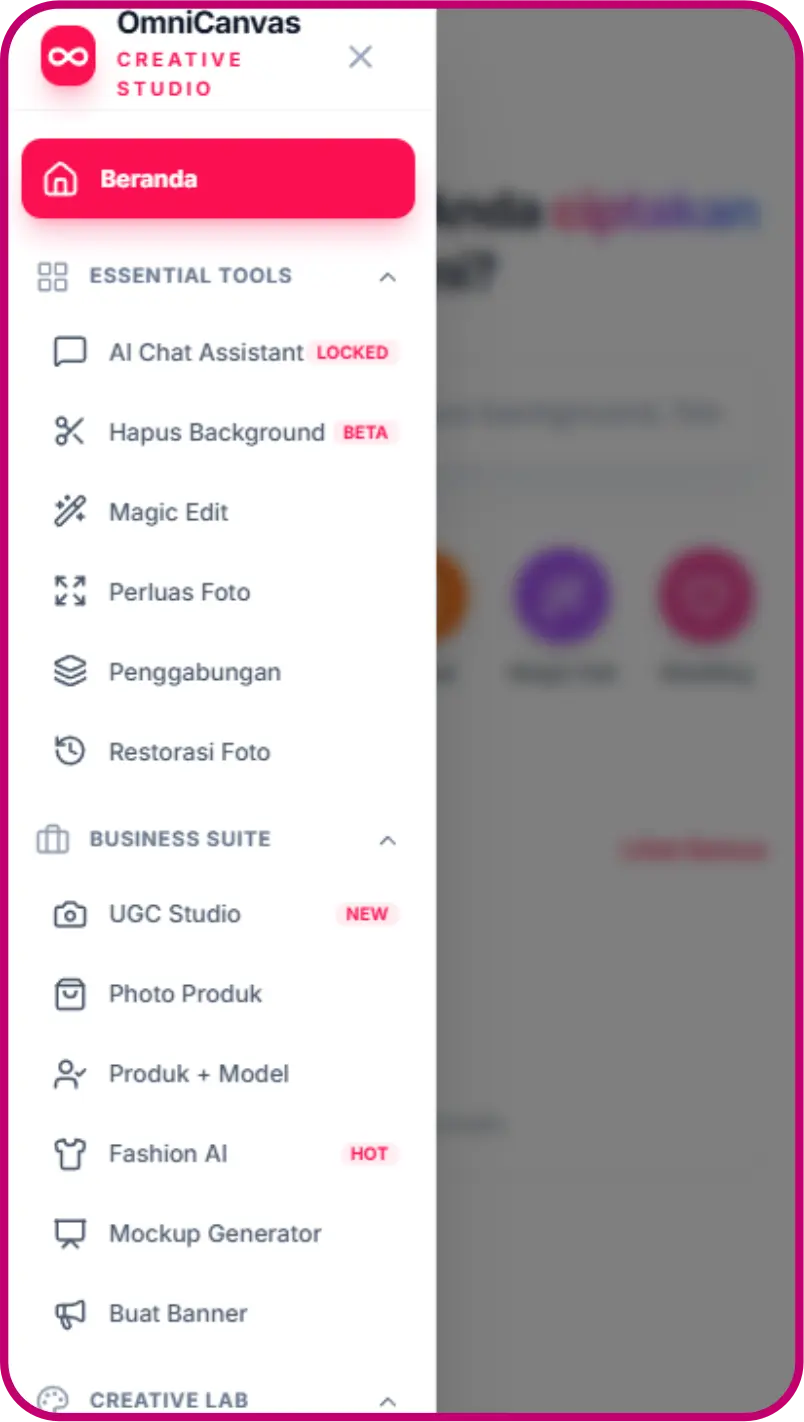804x1422 pixels.
Task: Open UGC Studio
Action: coord(175,914)
